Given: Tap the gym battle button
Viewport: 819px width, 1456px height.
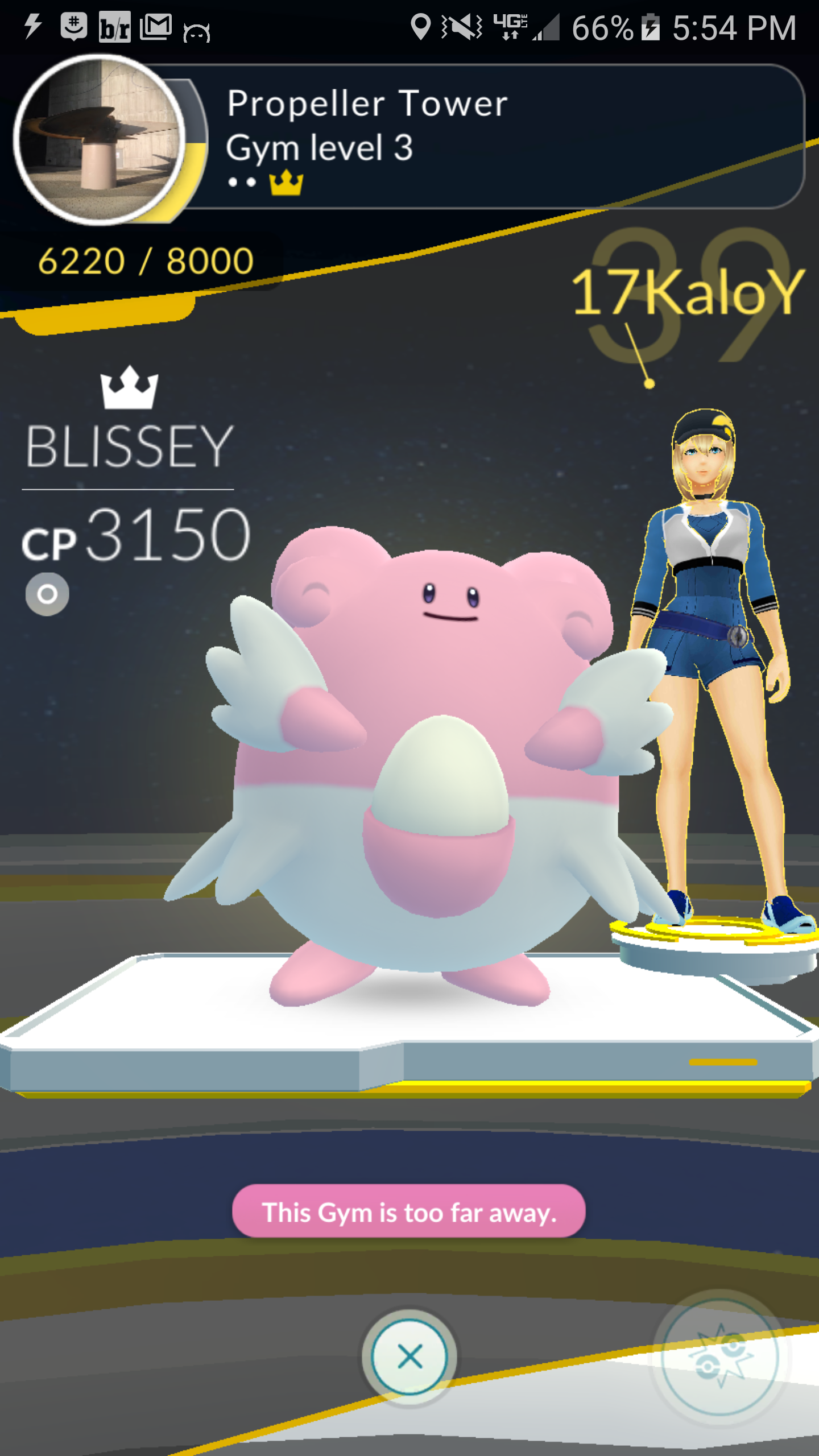Looking at the screenshot, I should (x=720, y=1358).
